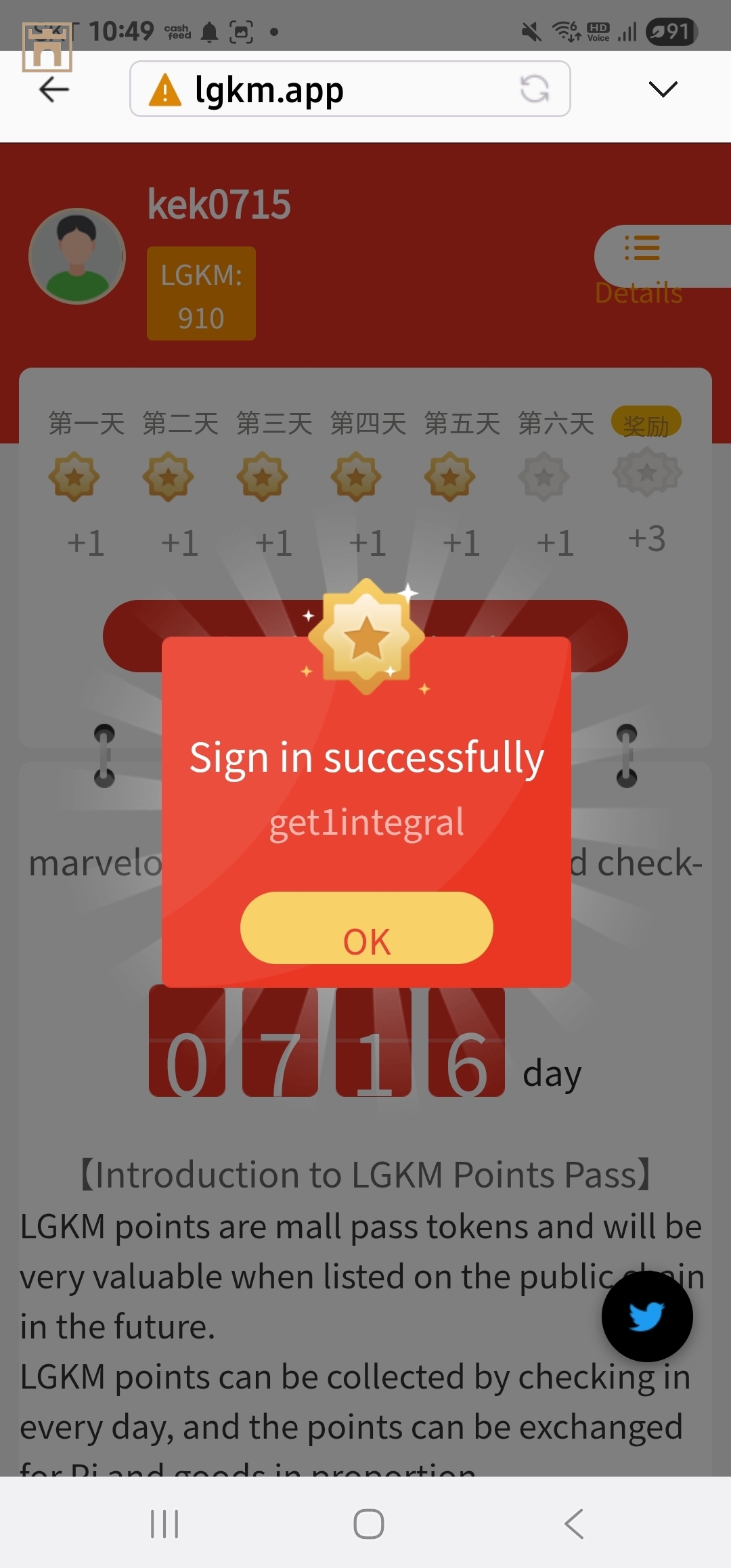Go back using the browser arrow

pos(54,89)
